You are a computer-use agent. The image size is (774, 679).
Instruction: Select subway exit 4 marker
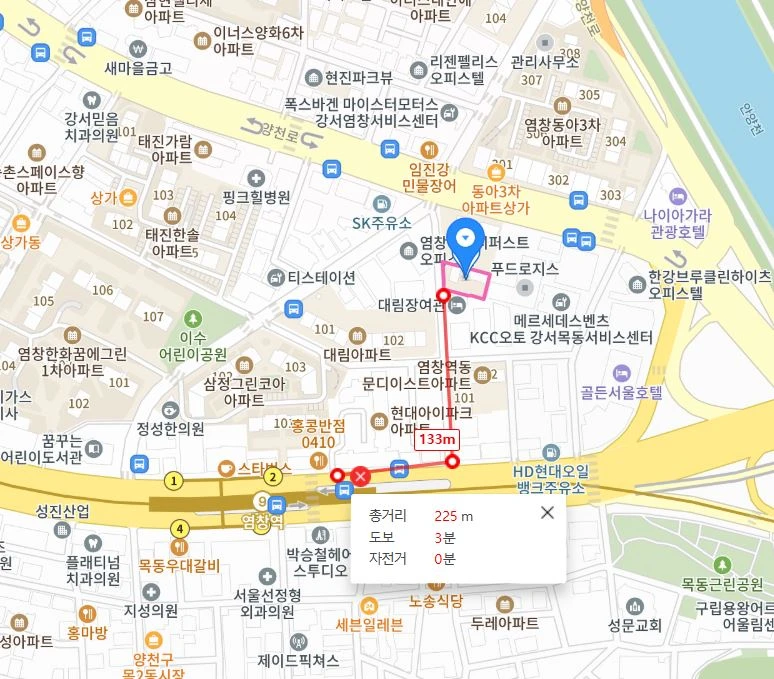(x=180, y=529)
